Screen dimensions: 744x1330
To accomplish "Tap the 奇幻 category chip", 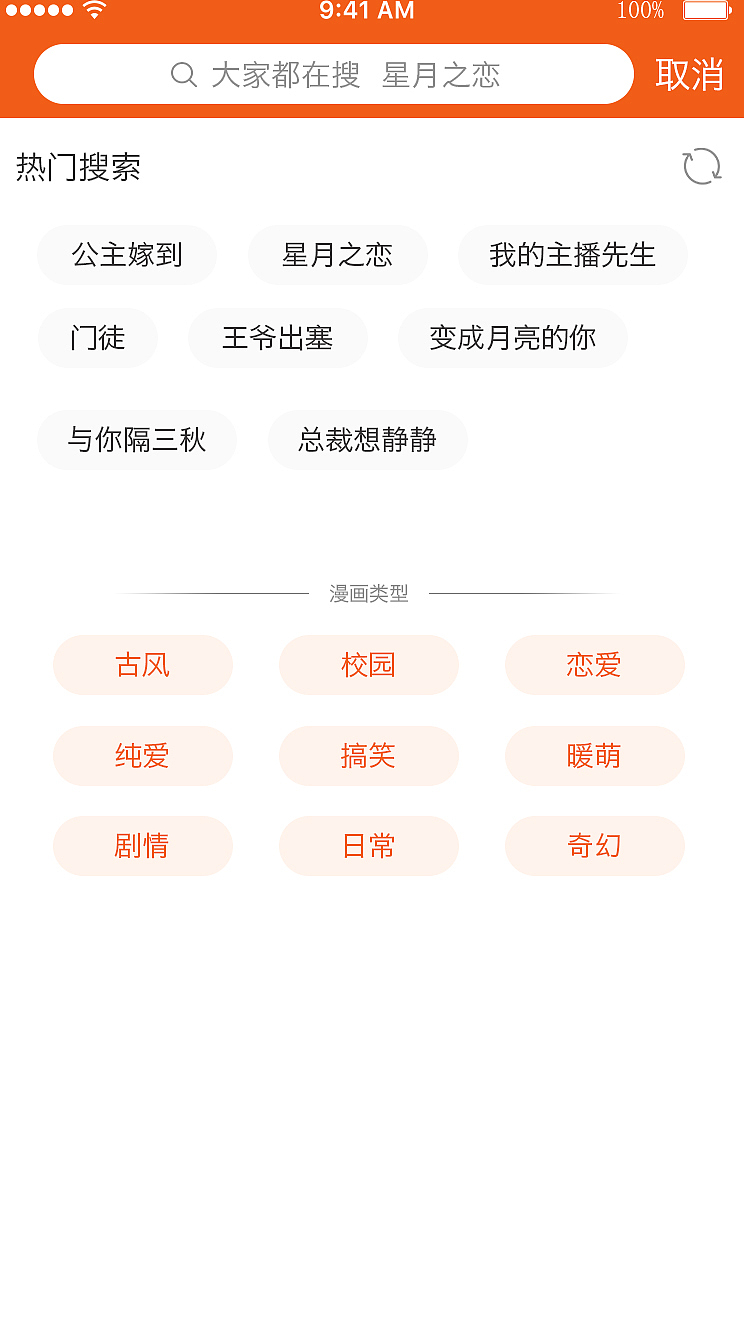I will pyautogui.click(x=594, y=846).
